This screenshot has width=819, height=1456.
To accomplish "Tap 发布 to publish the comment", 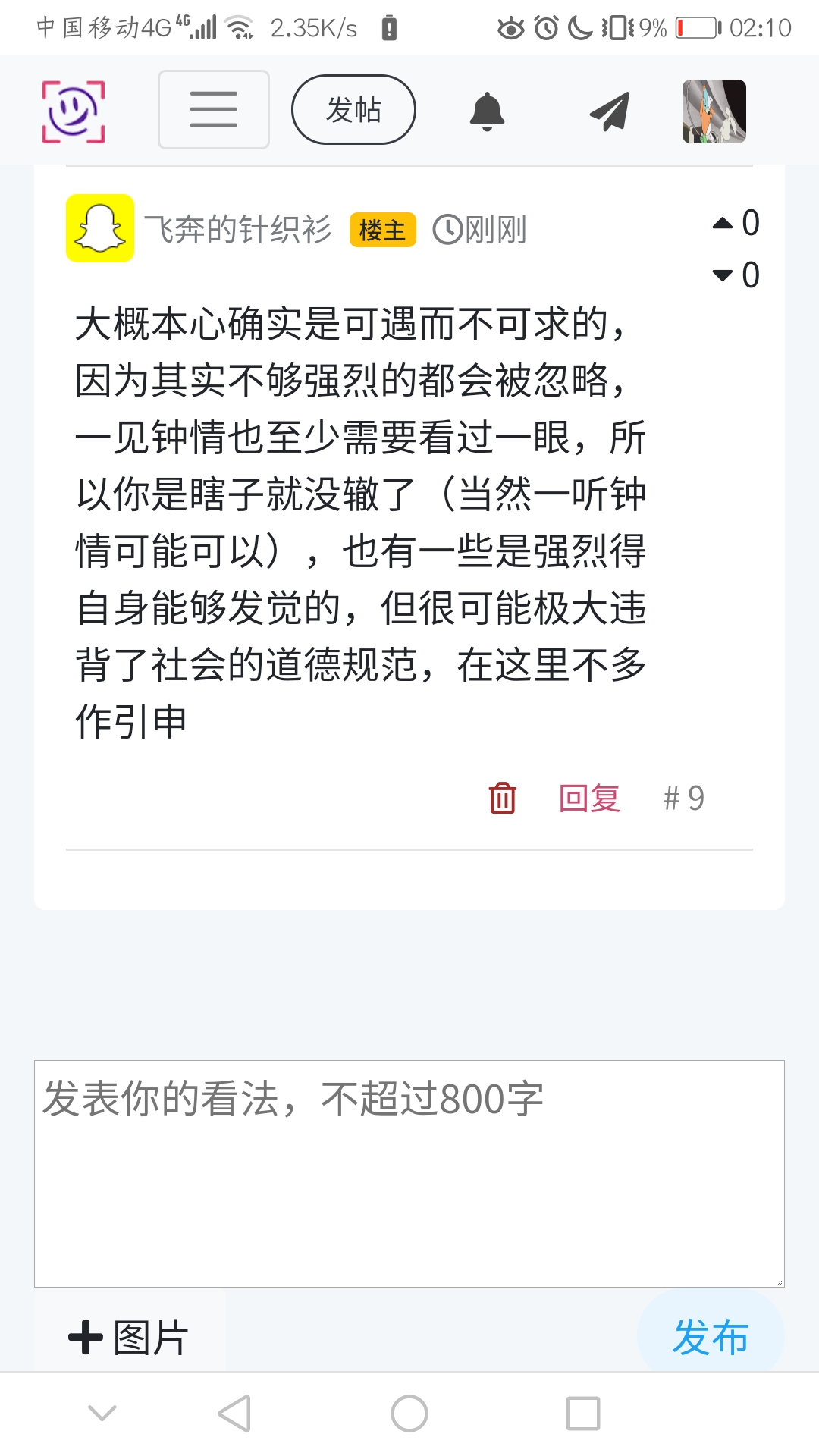I will (710, 1336).
